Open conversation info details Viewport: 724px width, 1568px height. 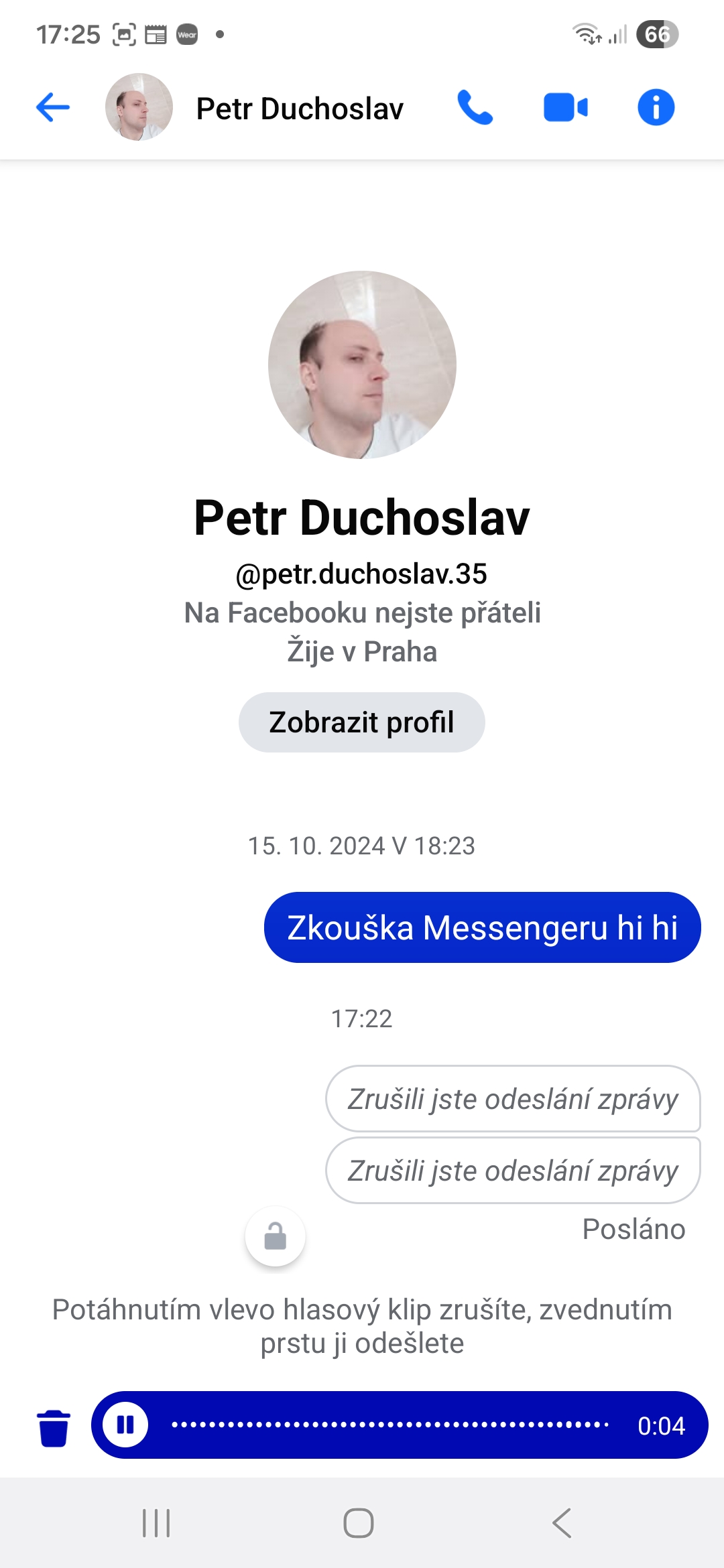pyautogui.click(x=656, y=107)
